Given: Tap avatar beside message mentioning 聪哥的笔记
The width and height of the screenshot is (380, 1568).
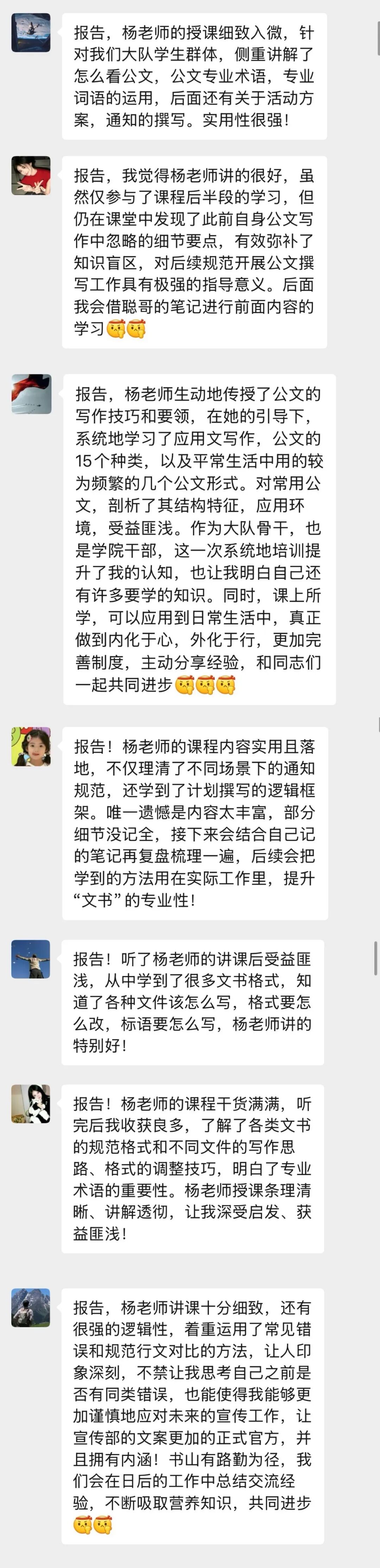Looking at the screenshot, I should [x=31, y=176].
